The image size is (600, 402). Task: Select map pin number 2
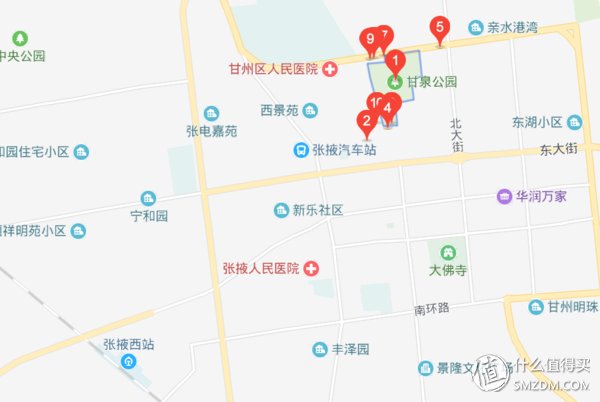(367, 124)
